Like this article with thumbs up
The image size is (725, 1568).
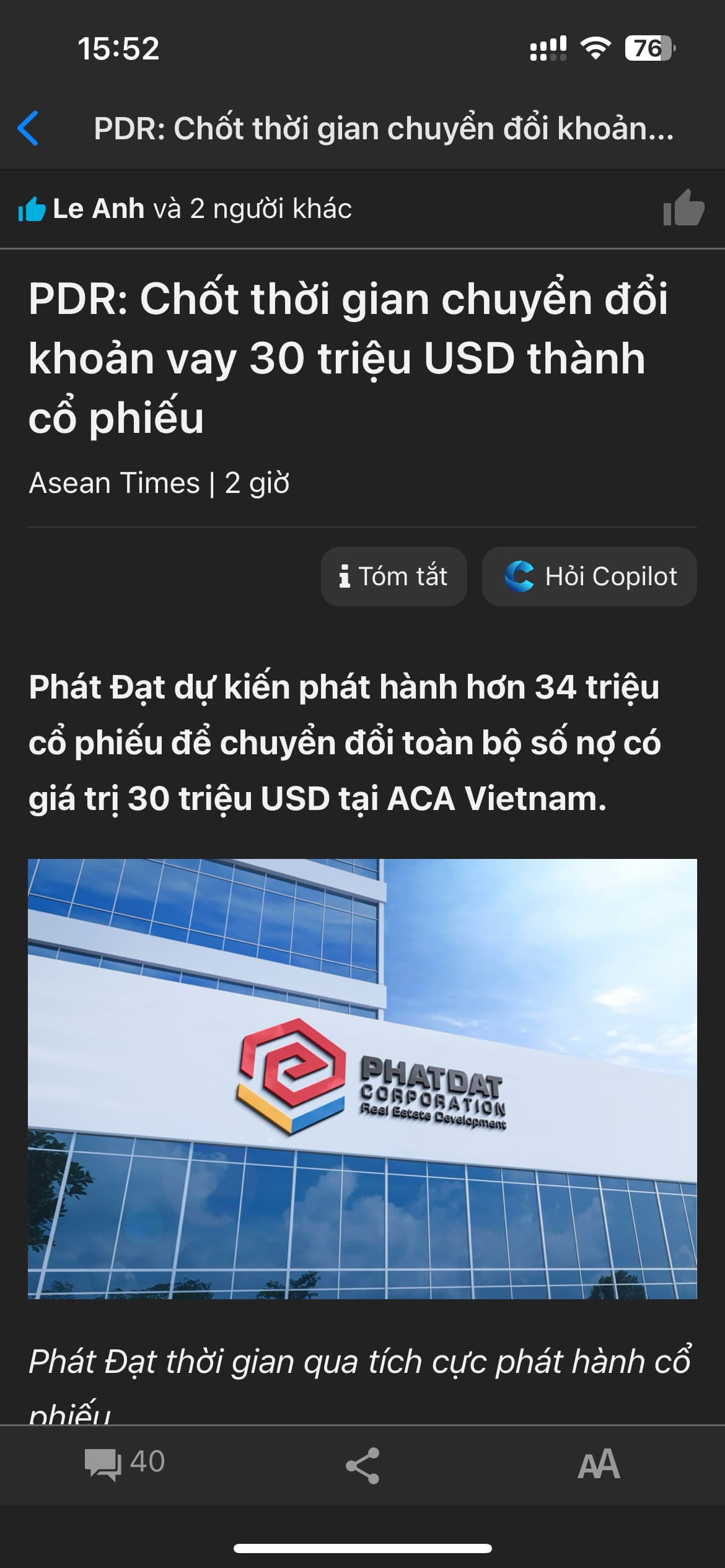[683, 209]
